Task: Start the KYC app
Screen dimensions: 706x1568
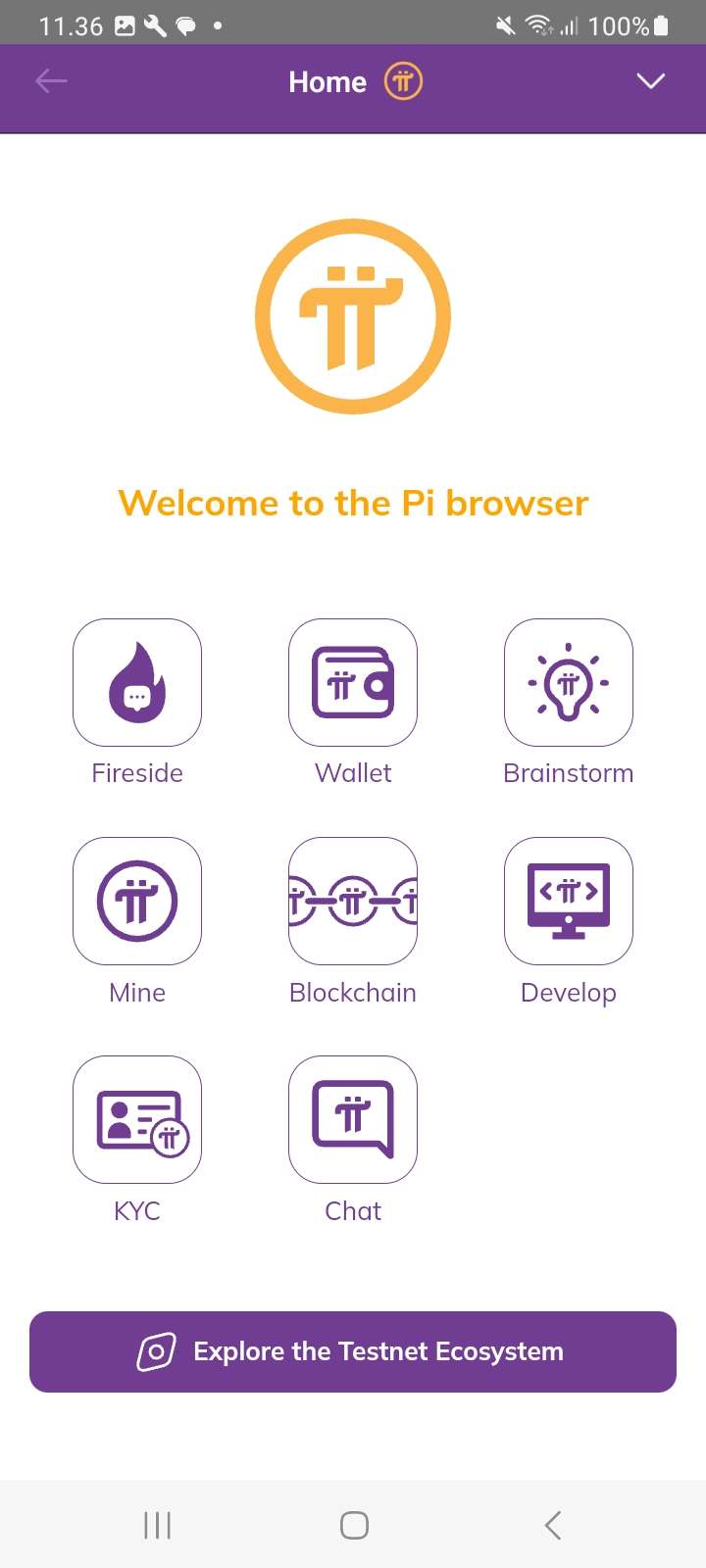Action: [137, 1119]
